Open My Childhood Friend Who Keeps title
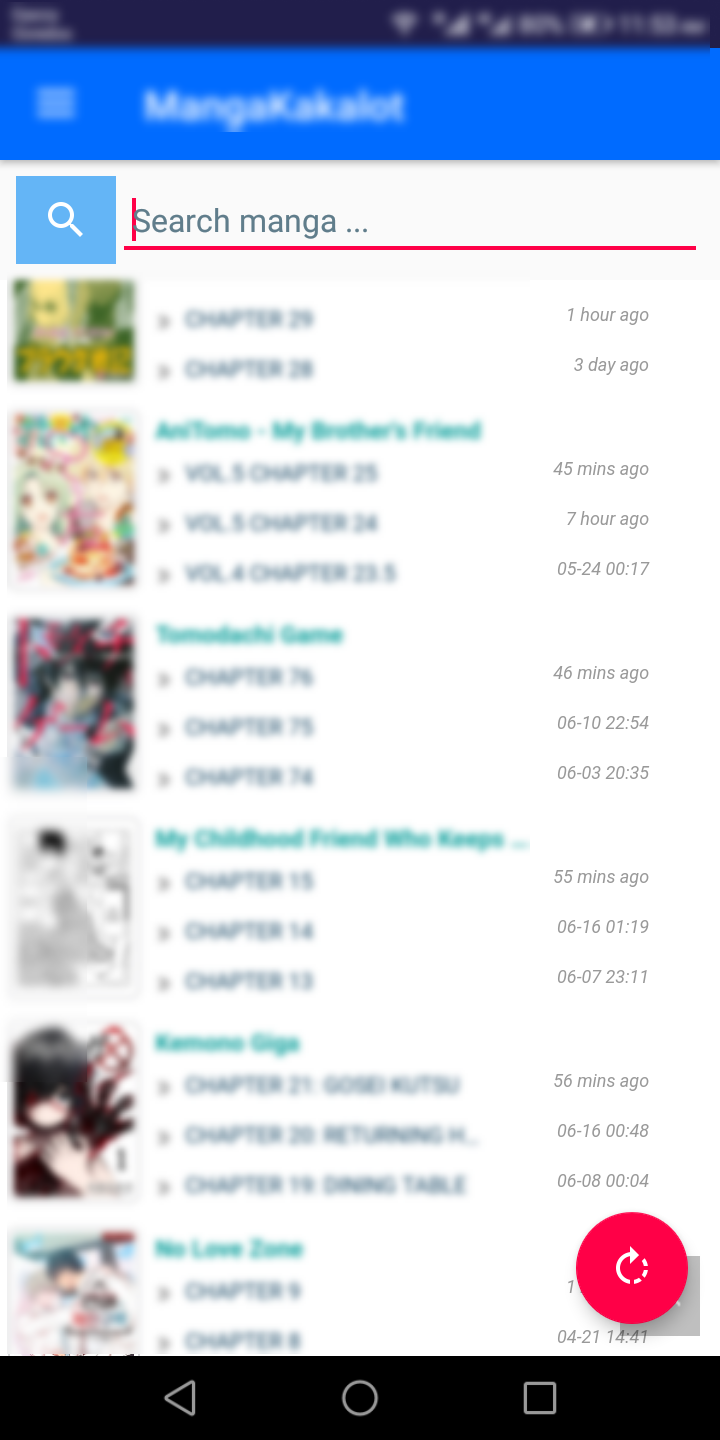Screen dimensions: 720x1440 (341, 839)
